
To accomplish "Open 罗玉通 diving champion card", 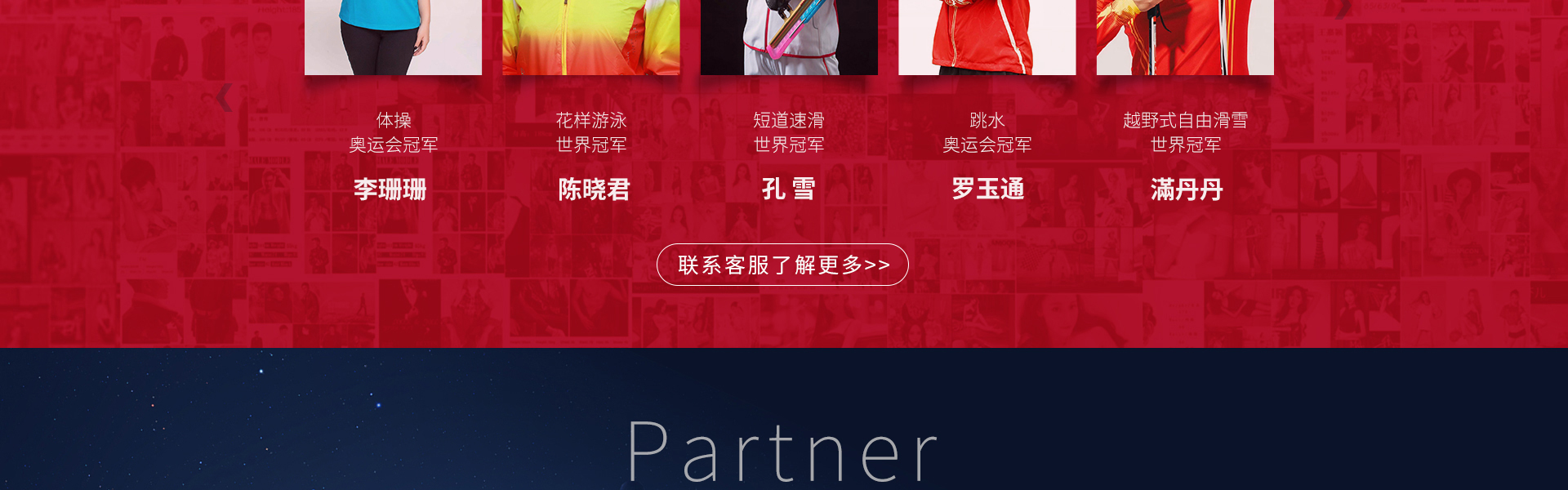I will point(987,37).
